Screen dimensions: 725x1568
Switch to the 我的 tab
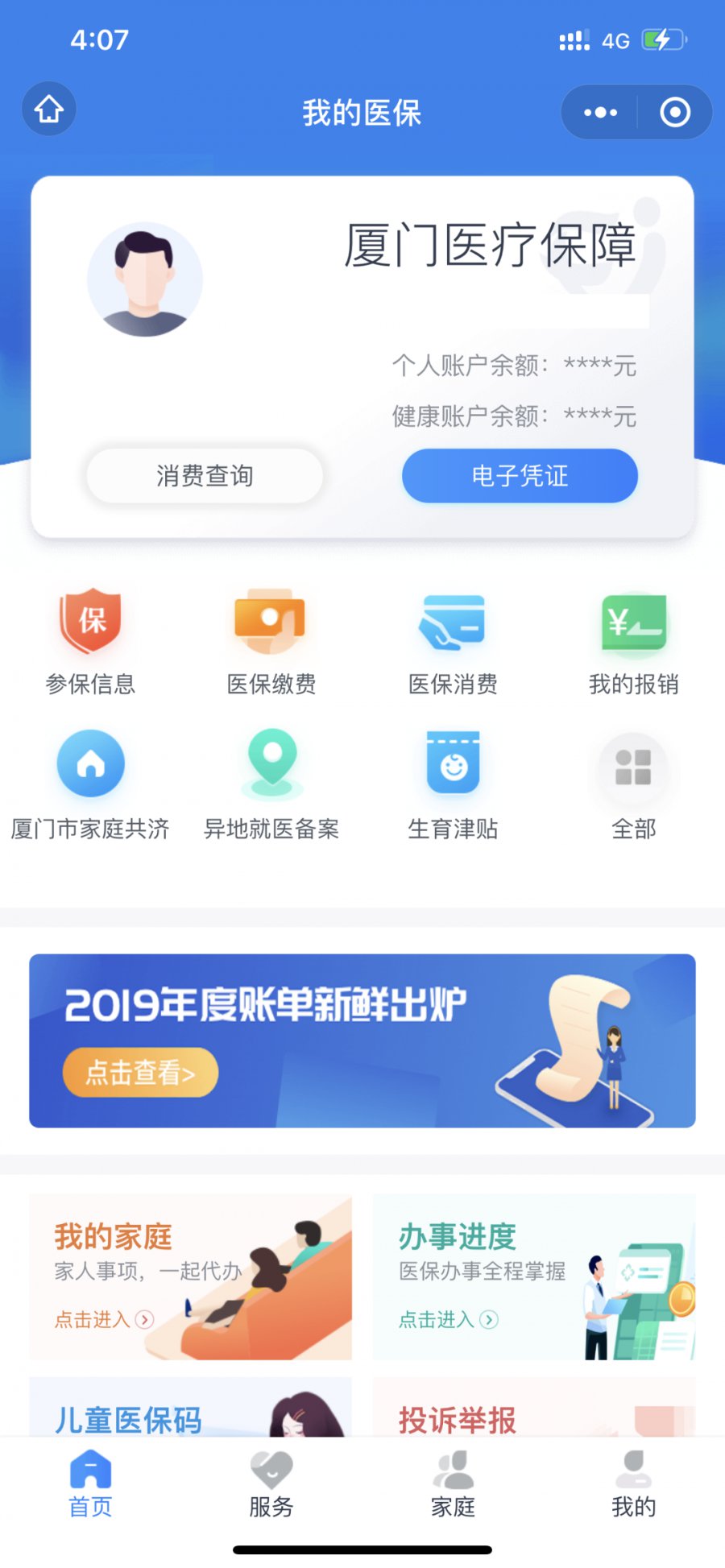634,1484
